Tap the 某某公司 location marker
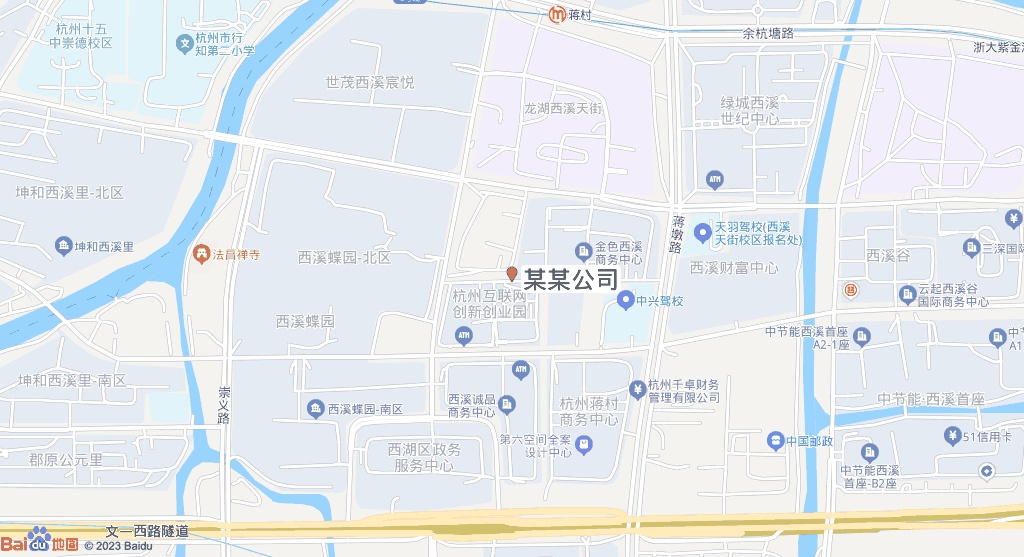 512,275
